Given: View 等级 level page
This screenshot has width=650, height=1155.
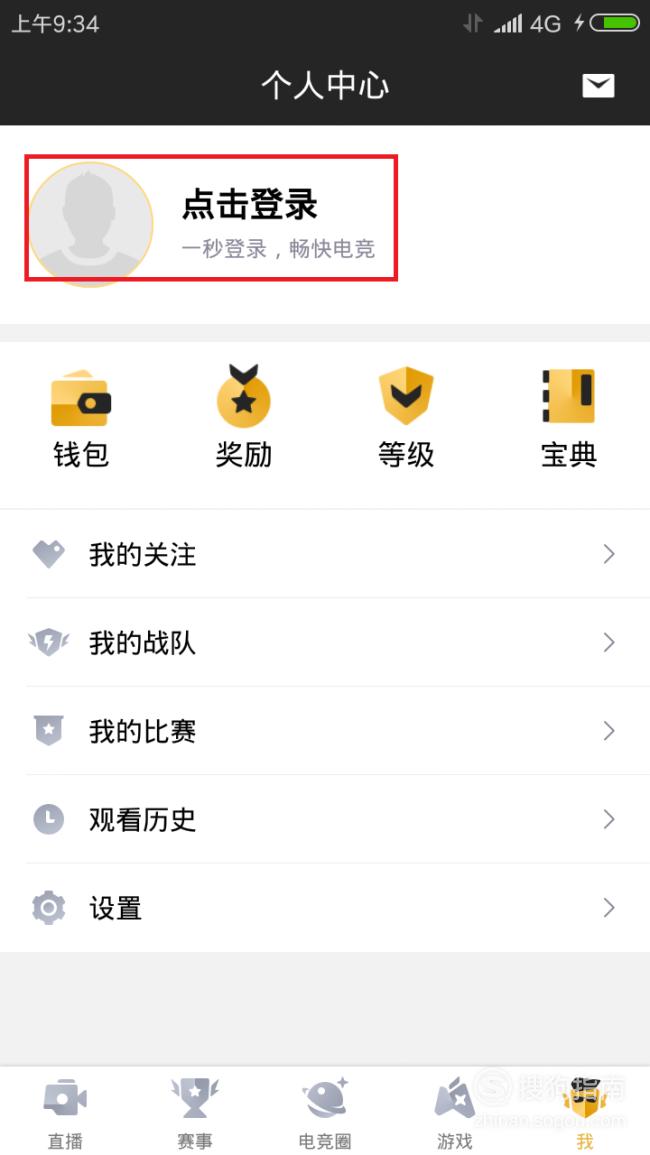Looking at the screenshot, I should pyautogui.click(x=406, y=418).
